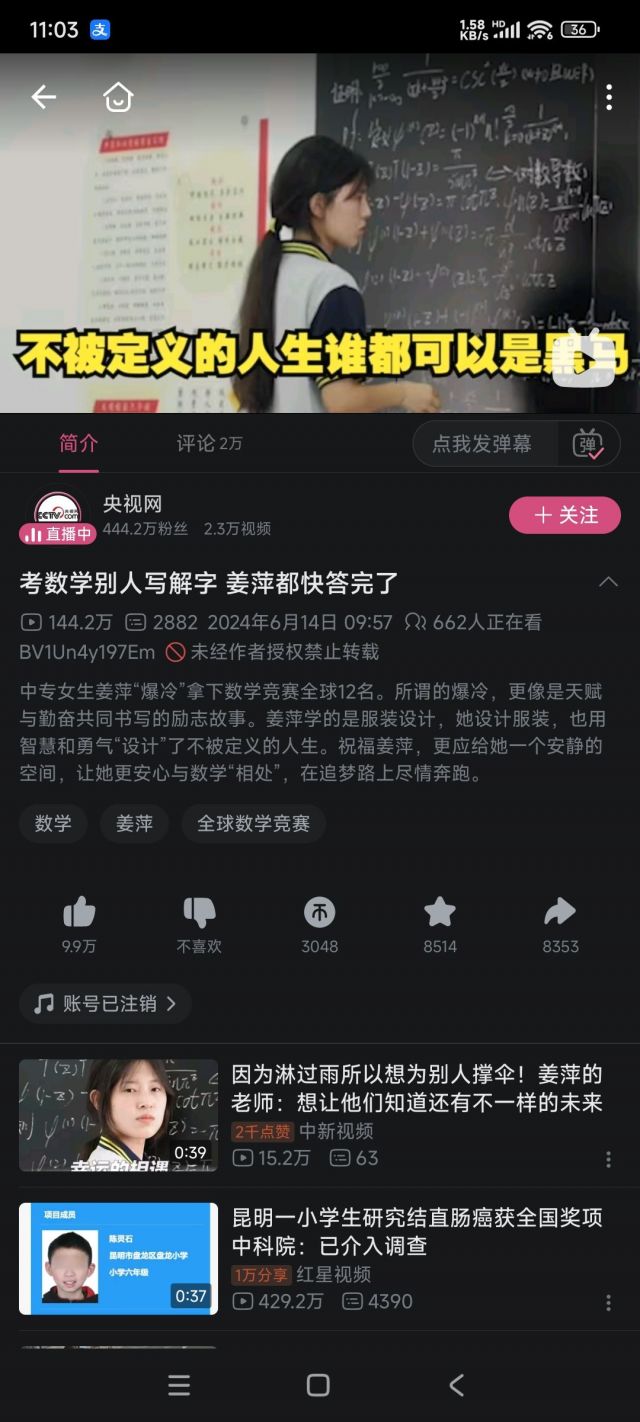The width and height of the screenshot is (640, 1422).
Task: Follow 央视网 with the 关注 button
Action: click(x=565, y=515)
